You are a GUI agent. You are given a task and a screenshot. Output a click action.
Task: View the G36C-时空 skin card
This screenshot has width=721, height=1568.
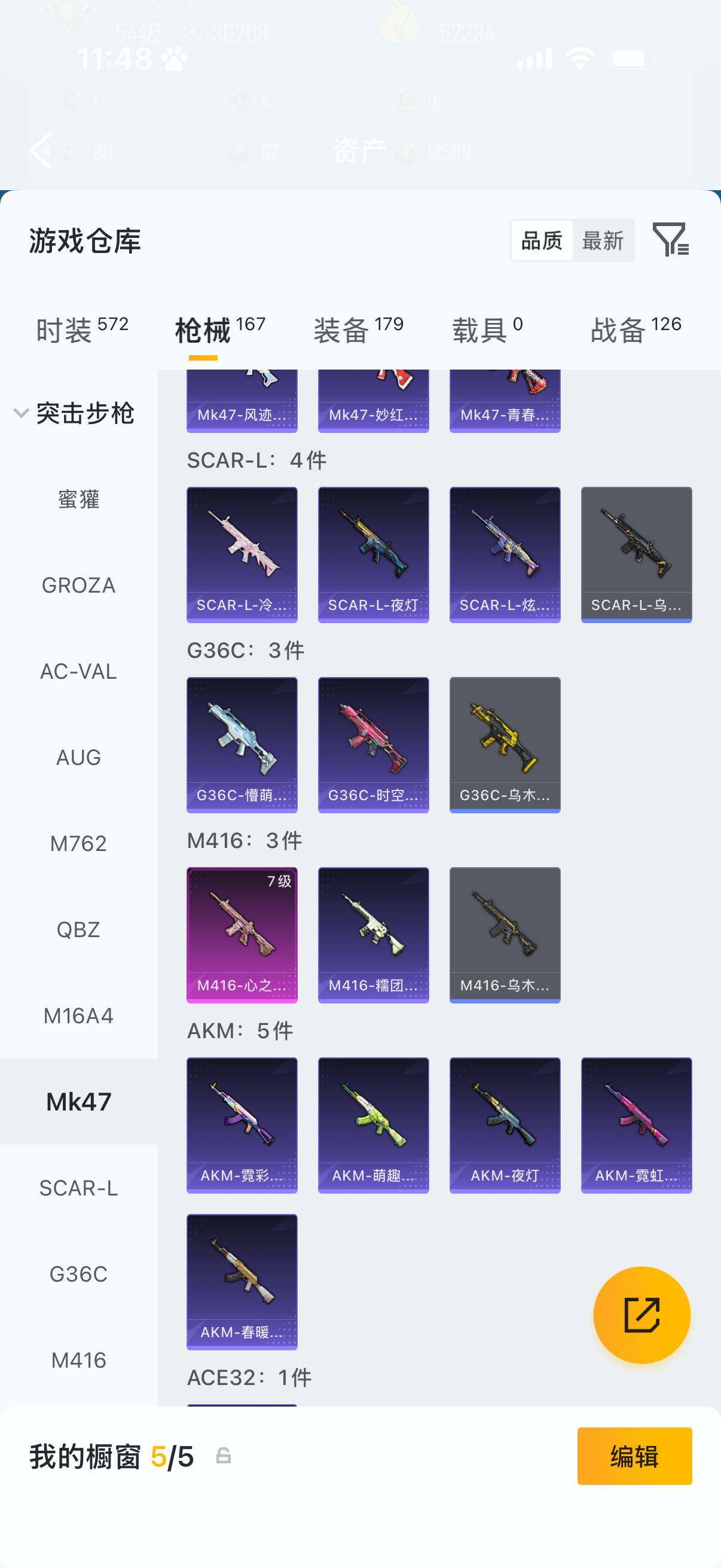tap(373, 744)
